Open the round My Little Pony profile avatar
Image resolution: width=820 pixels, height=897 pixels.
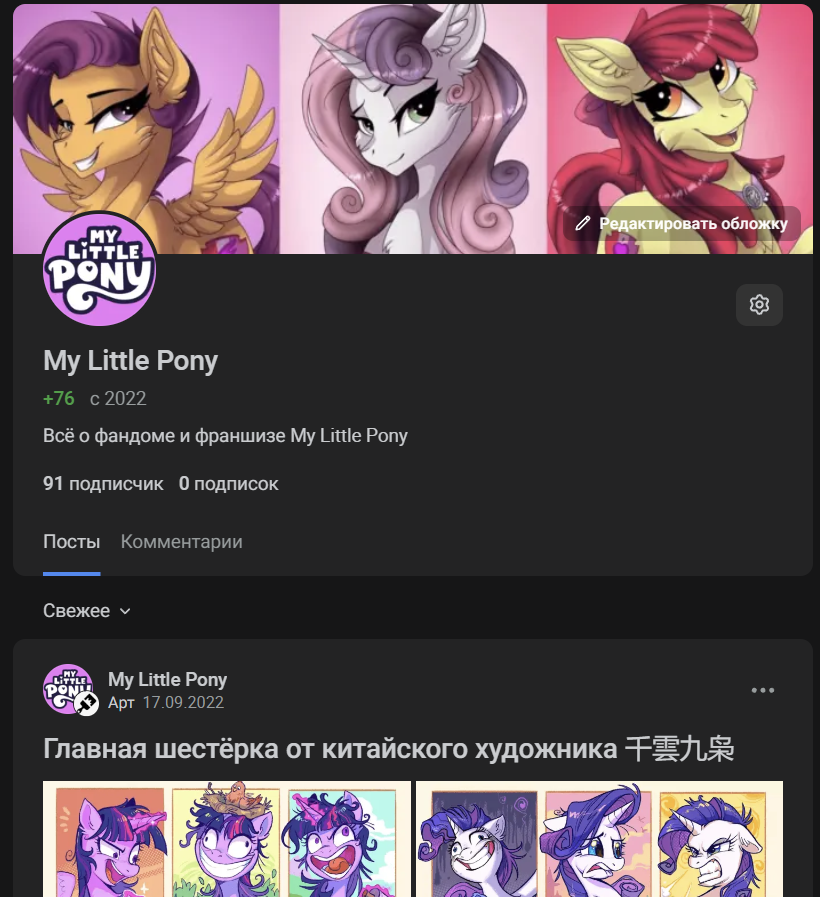tap(100, 269)
